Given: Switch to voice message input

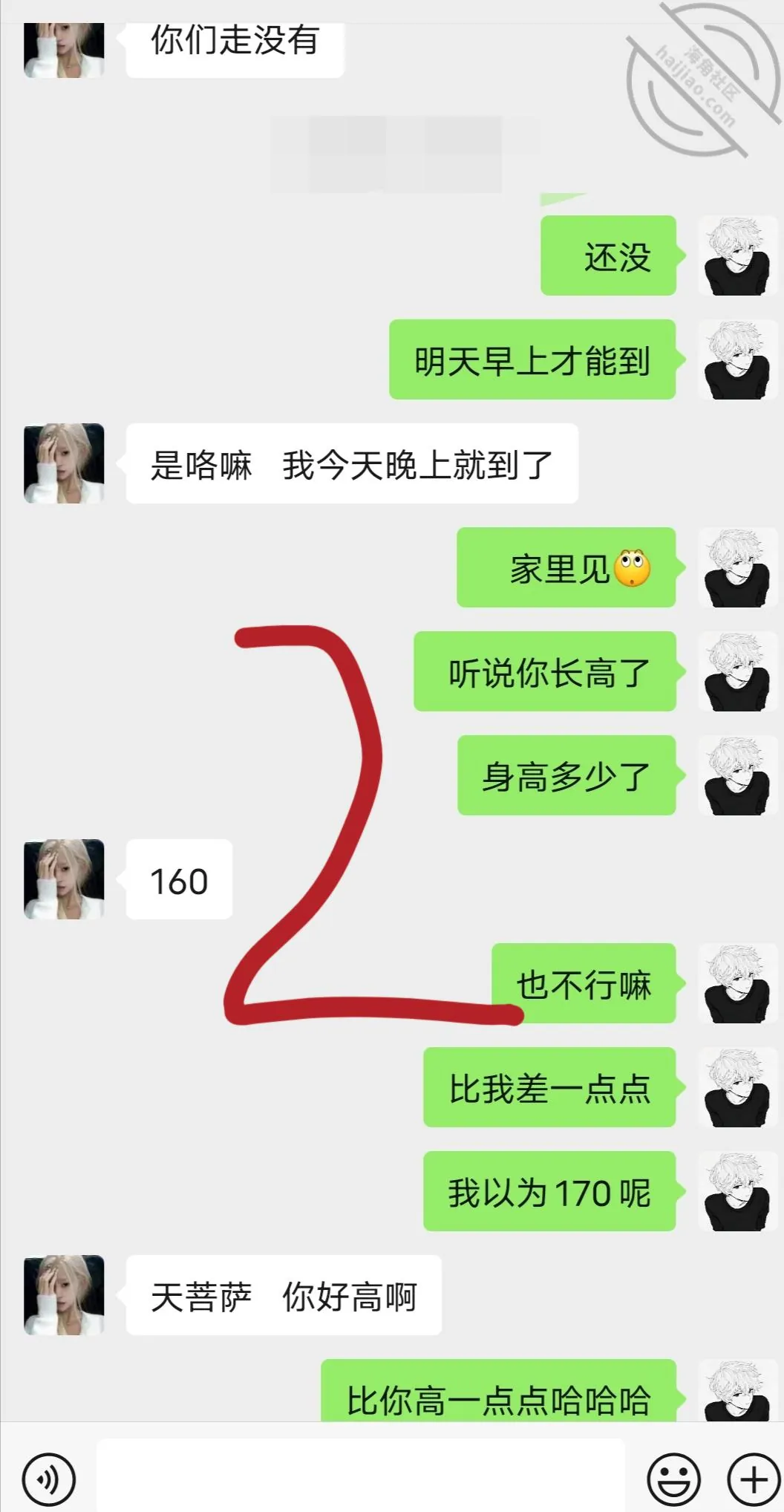Looking at the screenshot, I should [49, 1479].
